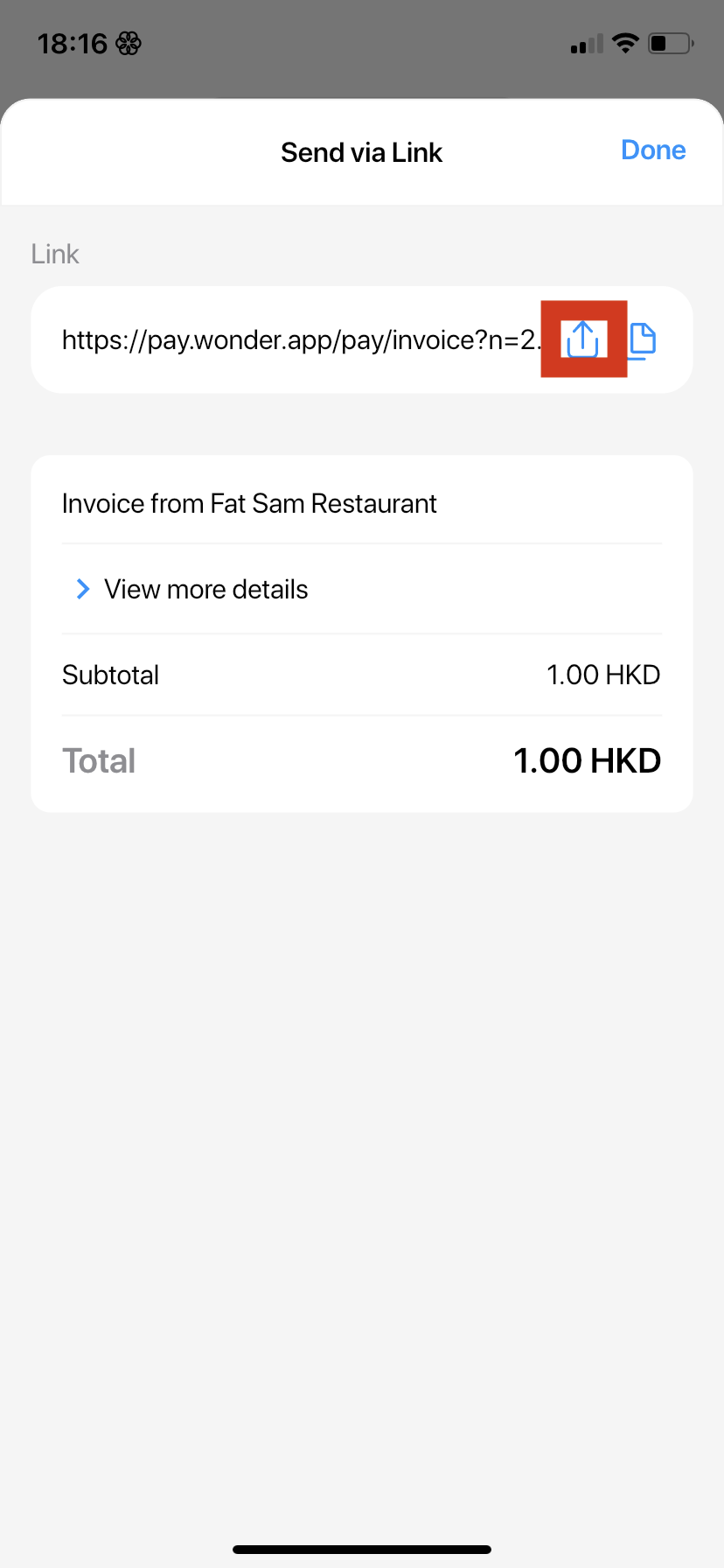
Task: Collapse the invoice details disclosure
Action: (x=206, y=589)
